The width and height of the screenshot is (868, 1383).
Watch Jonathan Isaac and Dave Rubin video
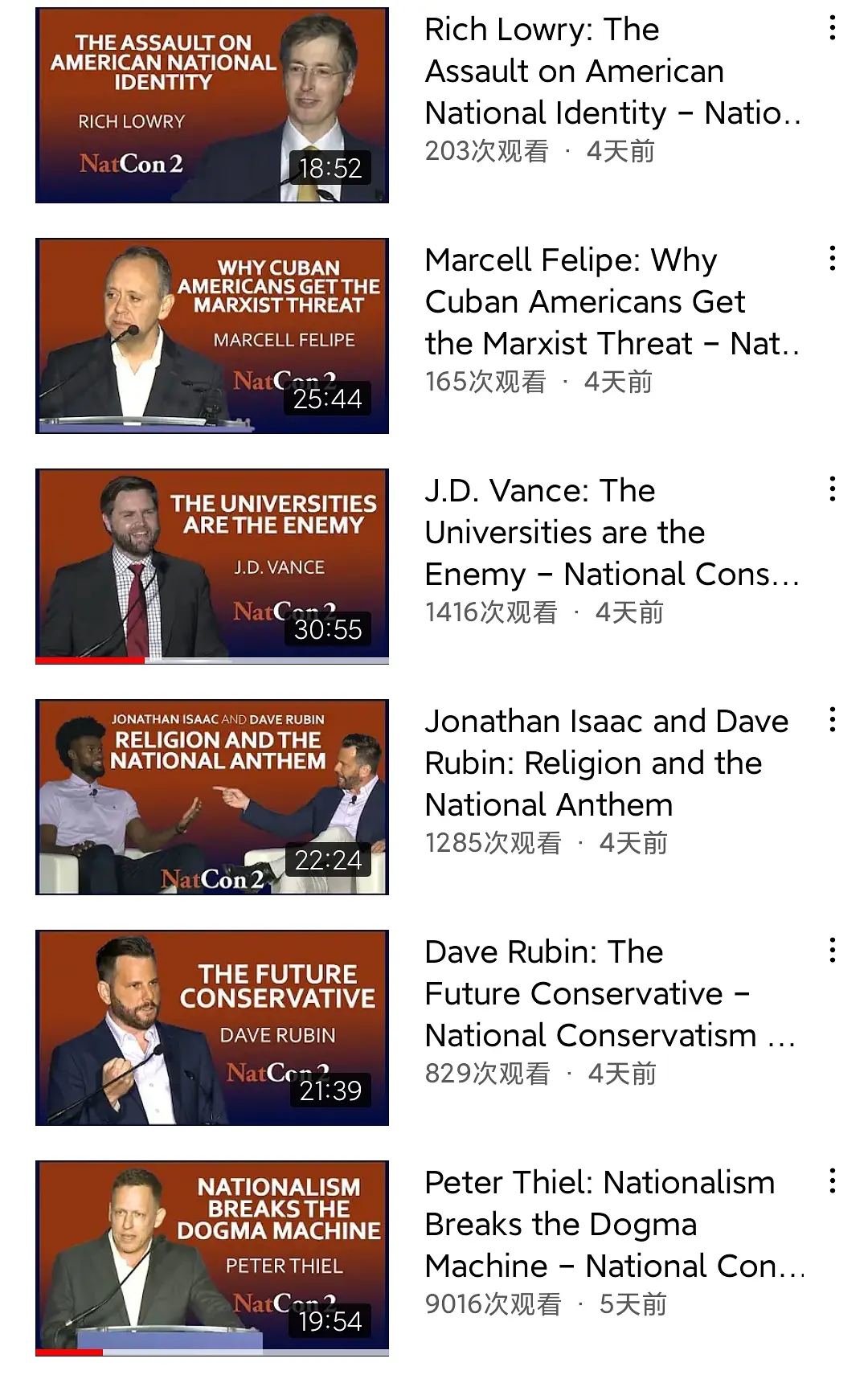pos(212,797)
